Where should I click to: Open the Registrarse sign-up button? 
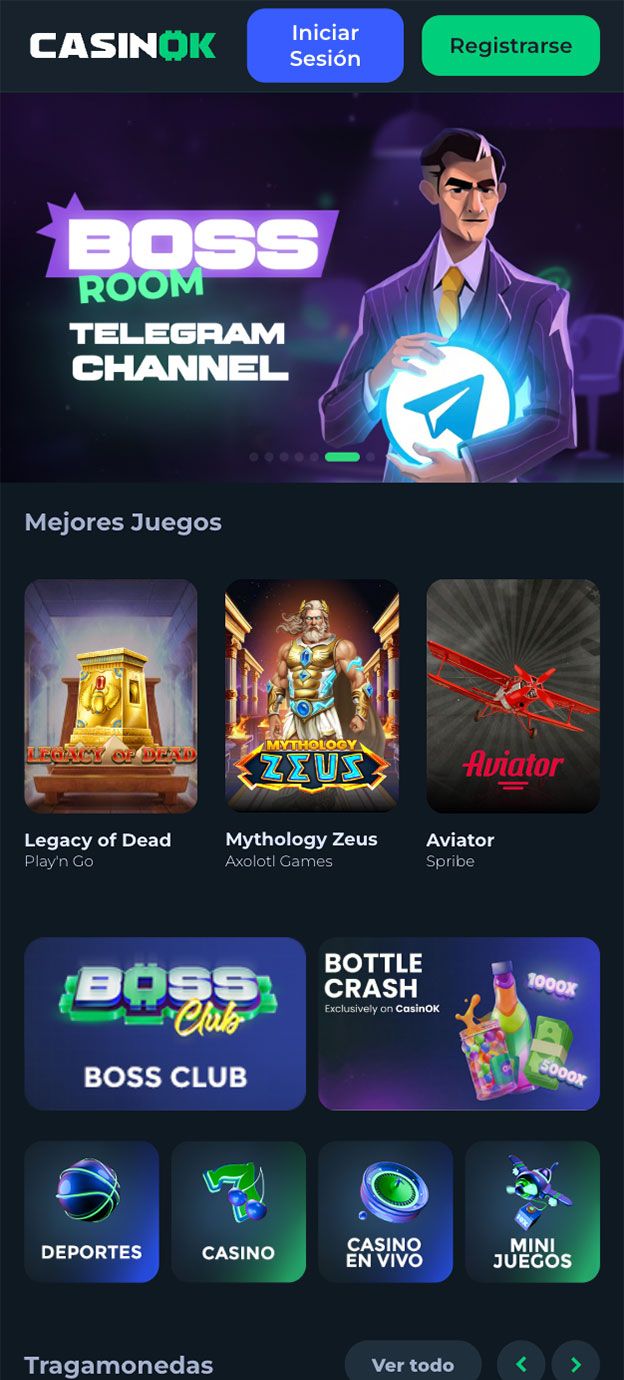pos(510,46)
